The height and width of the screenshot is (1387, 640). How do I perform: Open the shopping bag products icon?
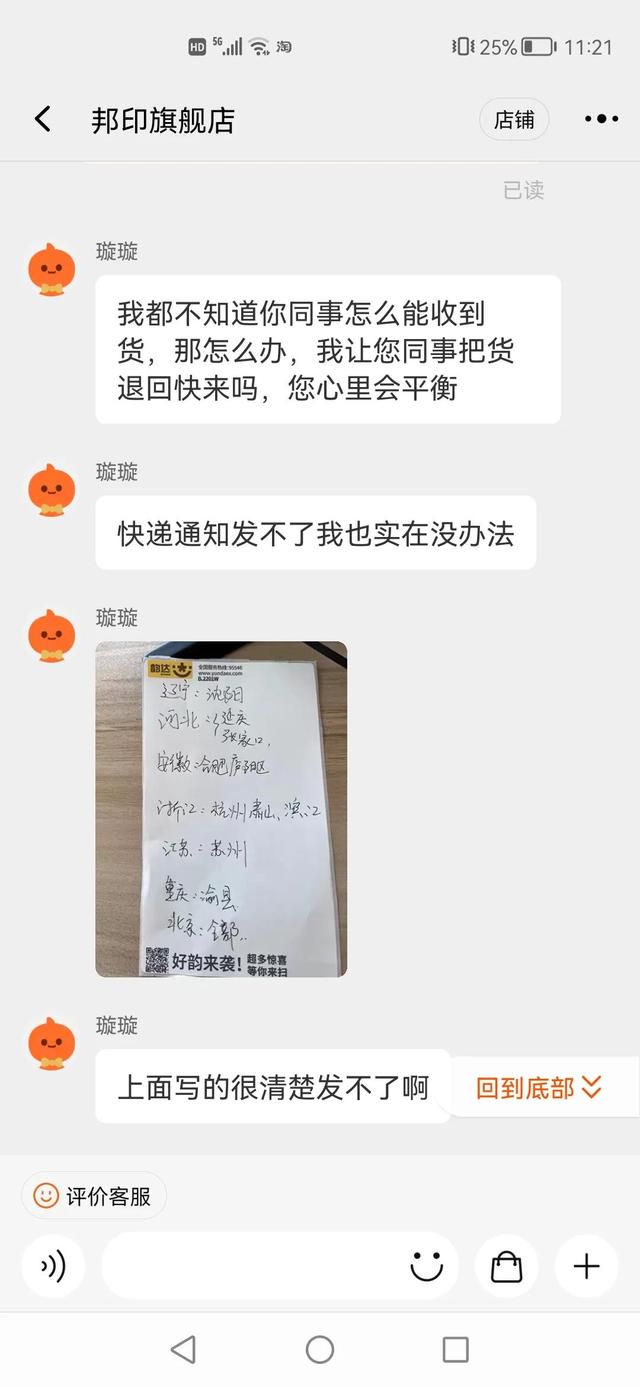tap(507, 1267)
